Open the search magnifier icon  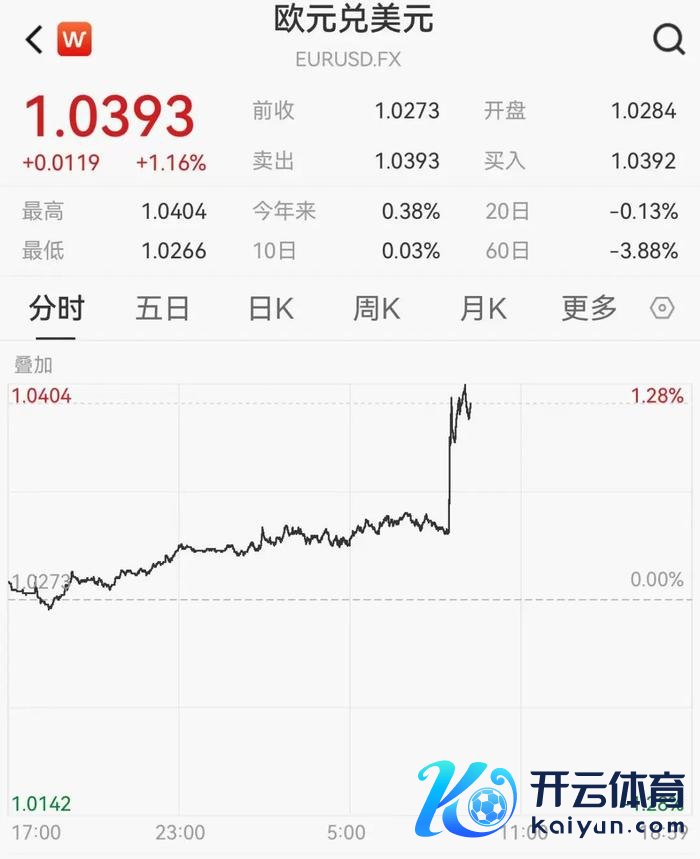point(667,40)
